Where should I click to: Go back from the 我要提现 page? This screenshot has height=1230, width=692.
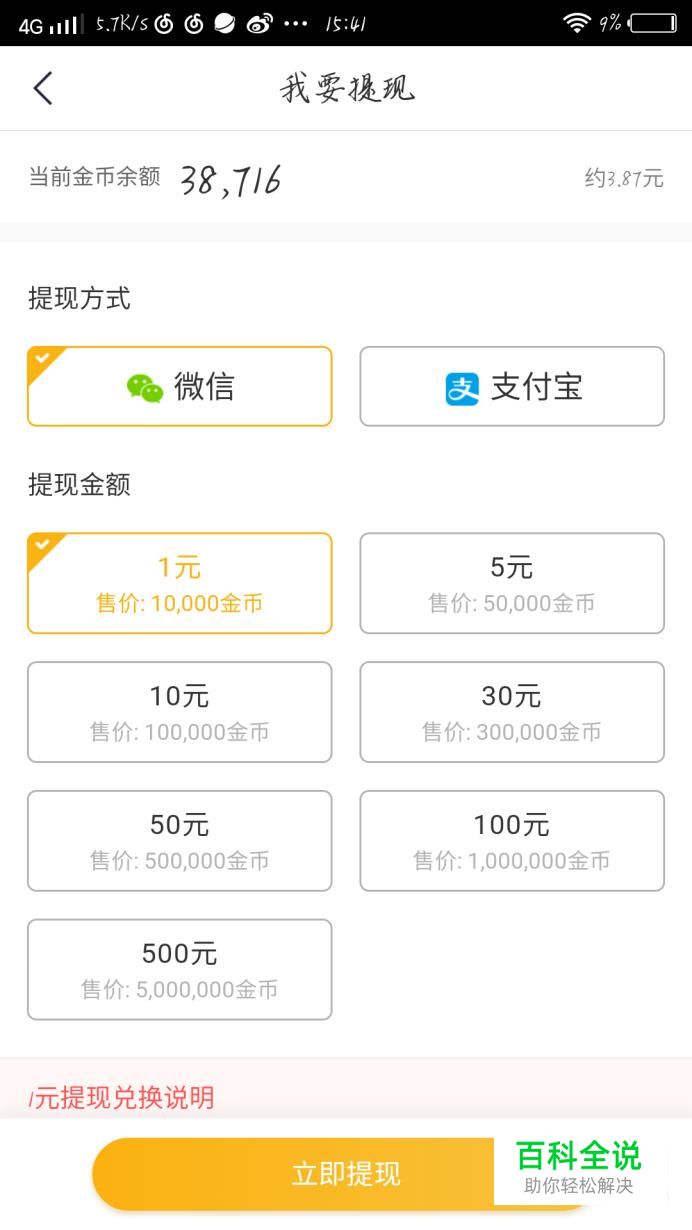pyautogui.click(x=42, y=88)
